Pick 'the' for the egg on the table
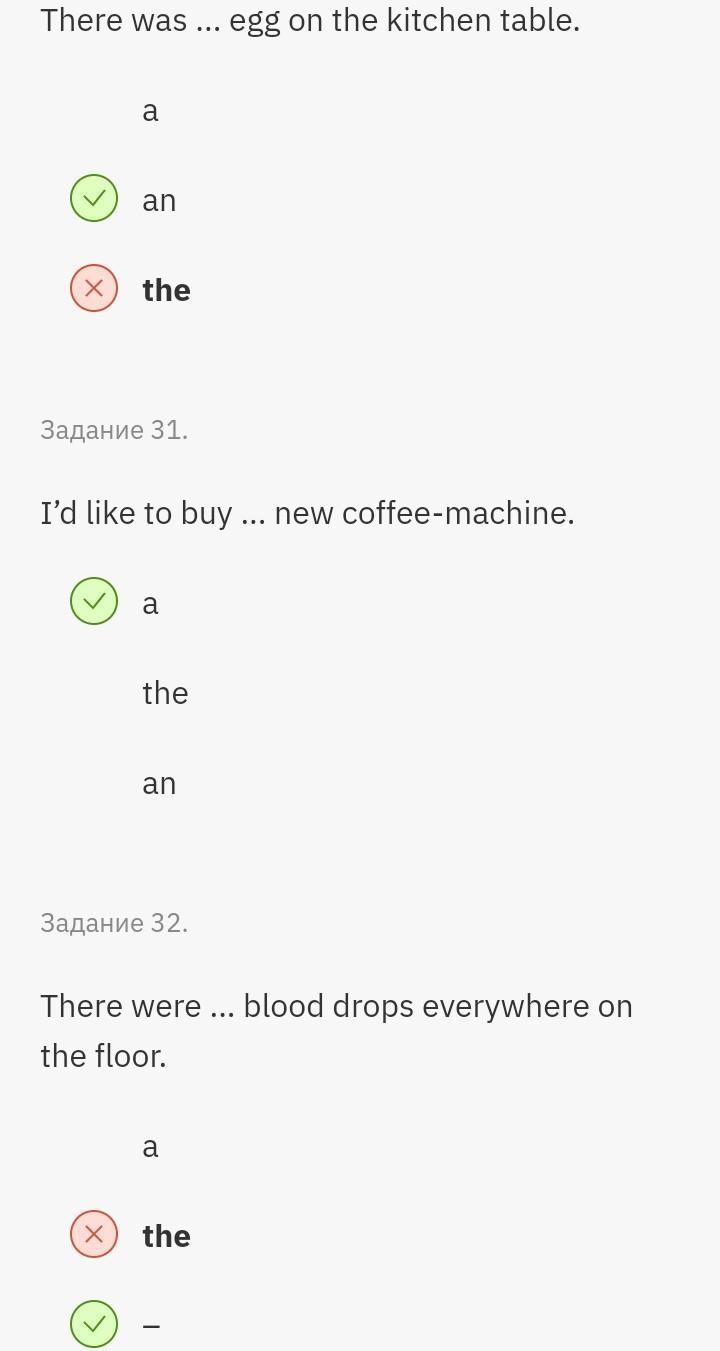The image size is (720, 1351). (x=165, y=290)
